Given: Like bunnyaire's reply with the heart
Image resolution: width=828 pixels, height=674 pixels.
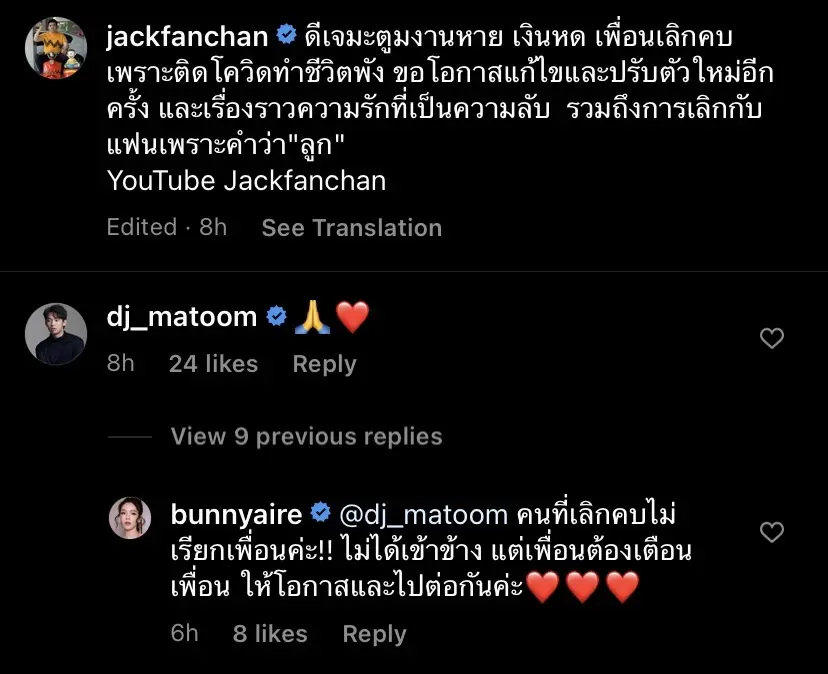Looking at the screenshot, I should pyautogui.click(x=772, y=532).
